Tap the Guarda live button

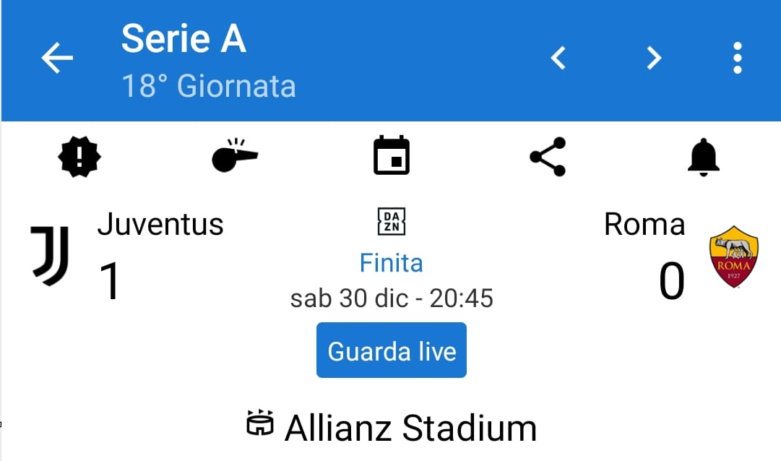[391, 351]
